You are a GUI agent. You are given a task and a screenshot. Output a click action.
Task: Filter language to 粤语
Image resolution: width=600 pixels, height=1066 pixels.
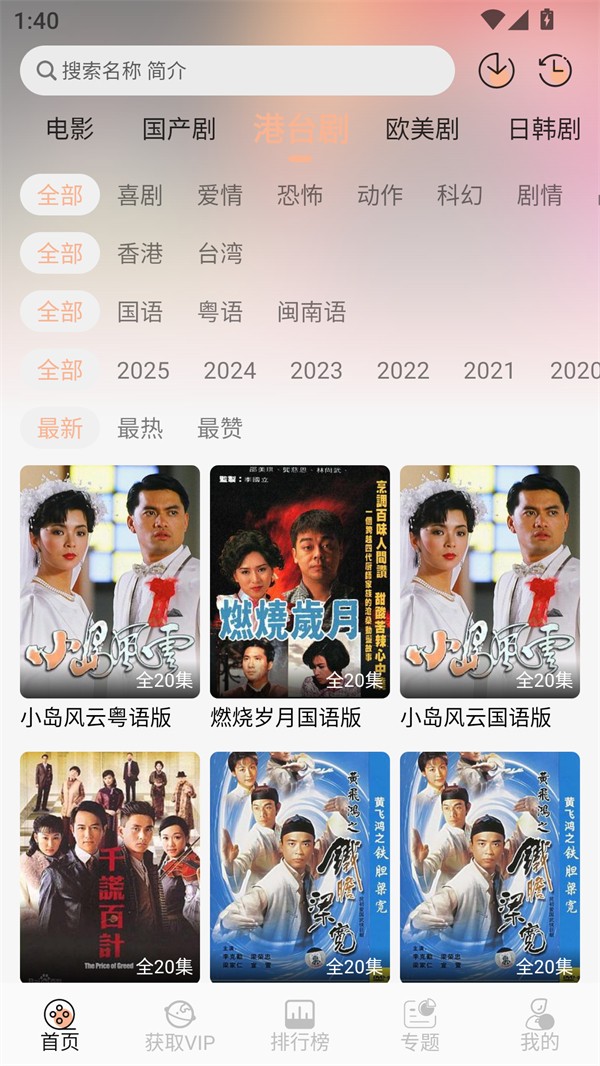pyautogui.click(x=220, y=312)
